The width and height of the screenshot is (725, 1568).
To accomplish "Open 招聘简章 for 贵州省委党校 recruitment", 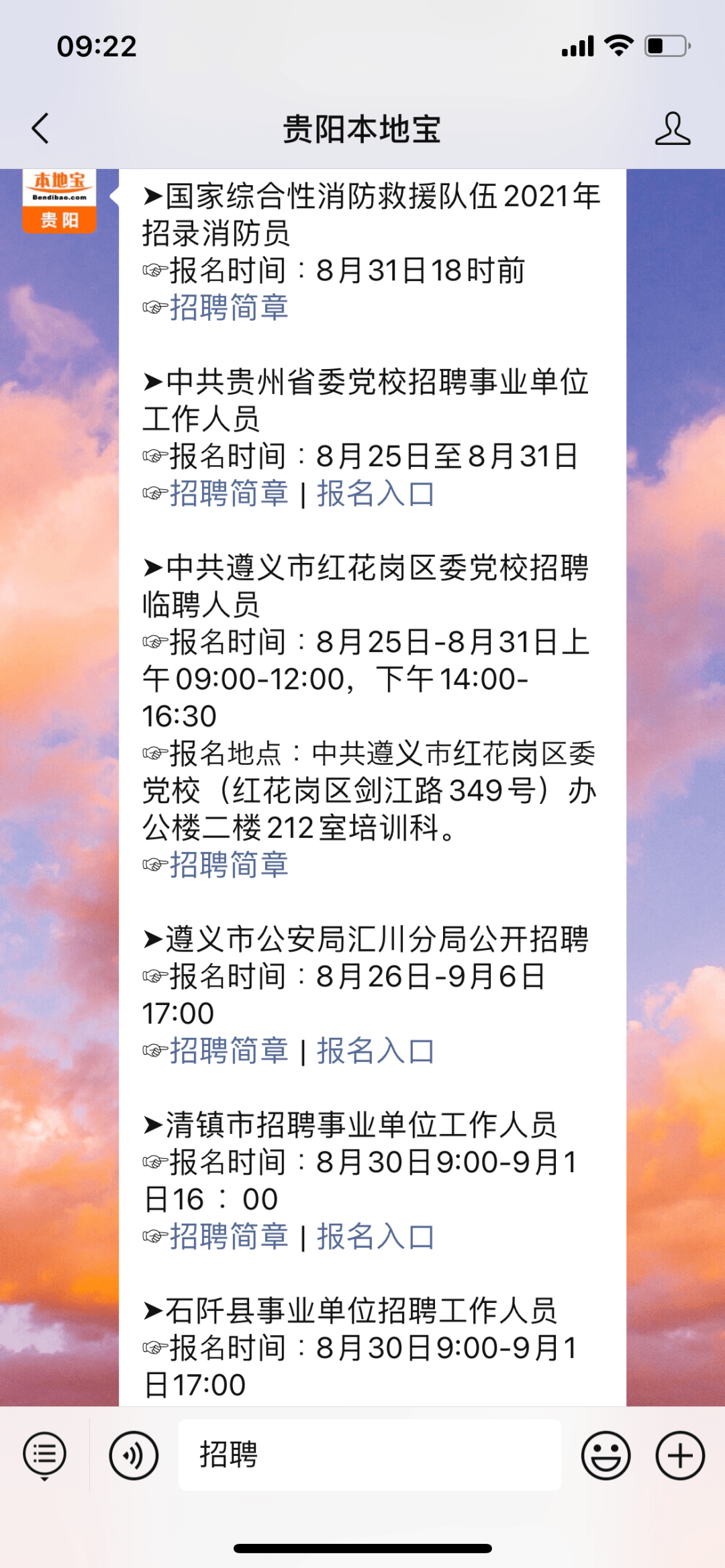I will point(229,494).
